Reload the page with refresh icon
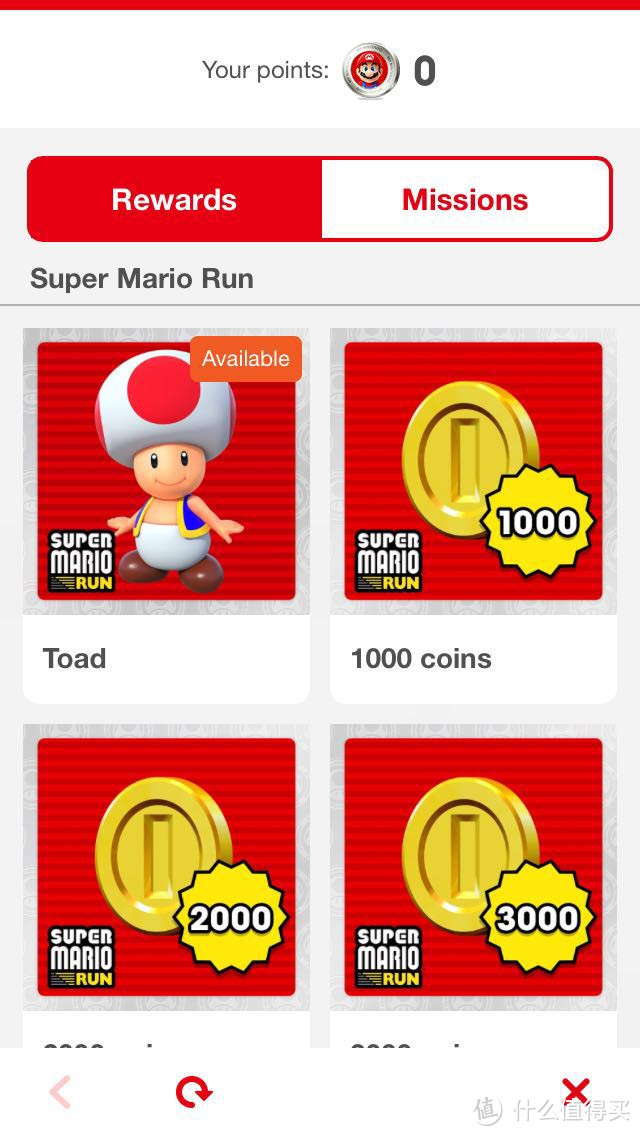 [194, 1092]
